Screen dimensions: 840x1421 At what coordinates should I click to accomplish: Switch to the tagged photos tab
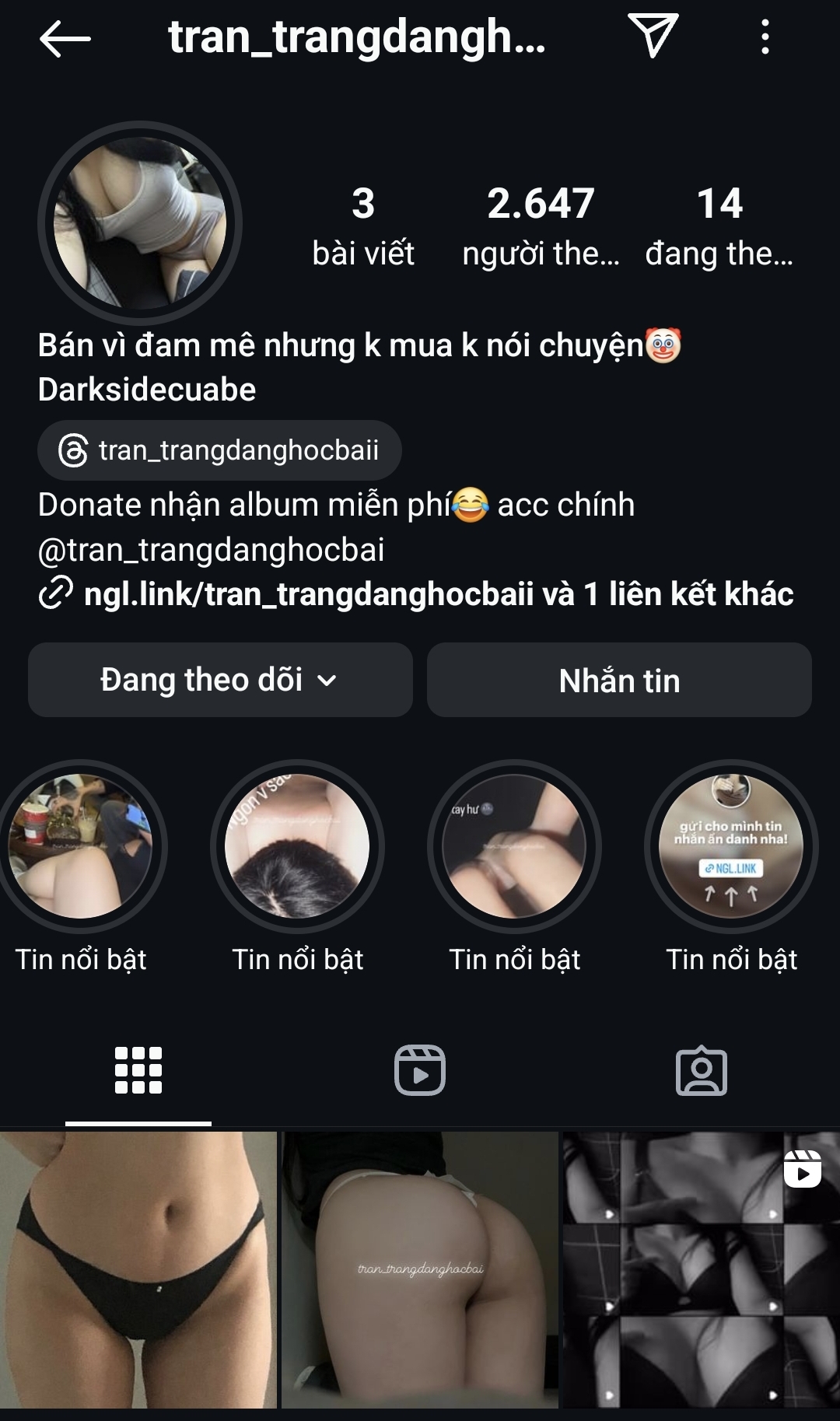pyautogui.click(x=701, y=1070)
